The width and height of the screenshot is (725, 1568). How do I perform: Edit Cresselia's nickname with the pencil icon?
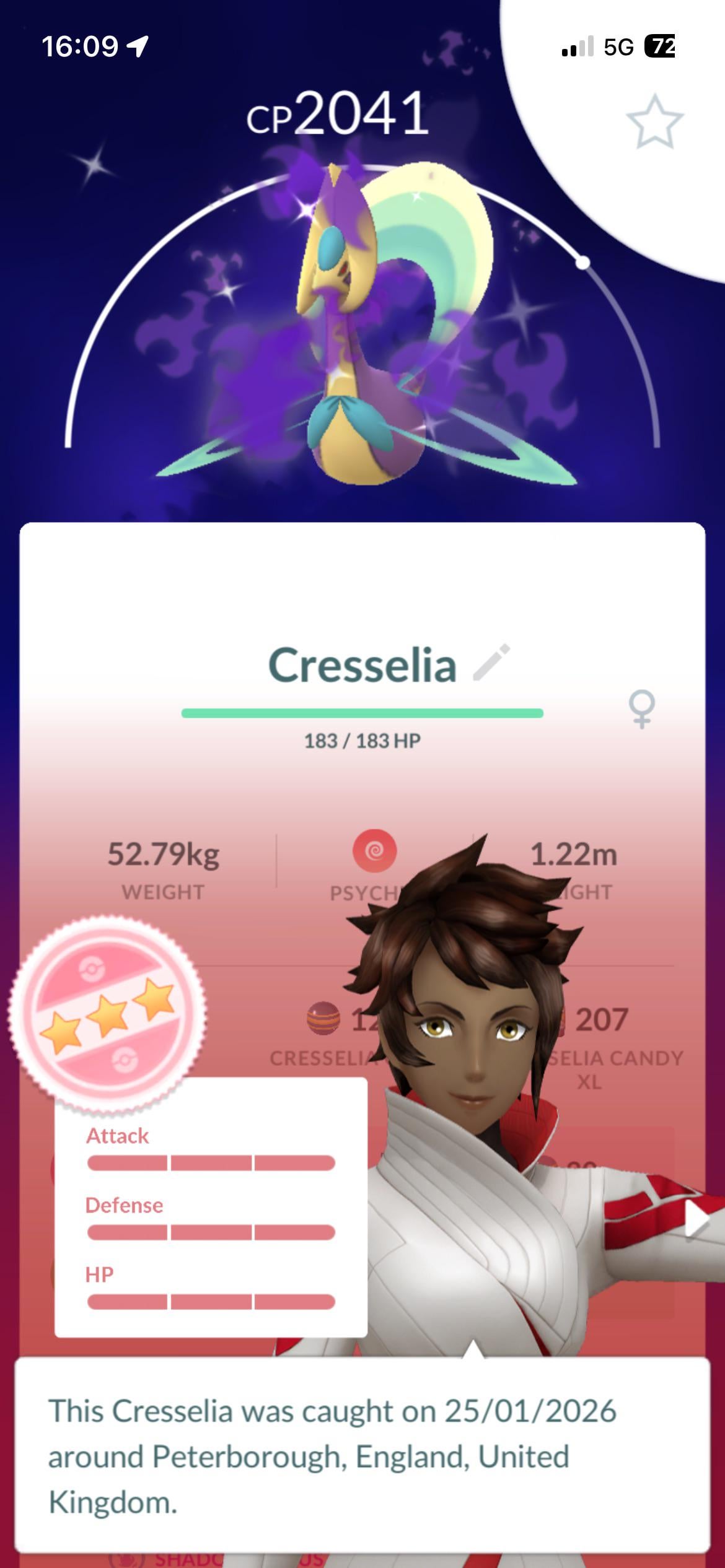[x=491, y=663]
